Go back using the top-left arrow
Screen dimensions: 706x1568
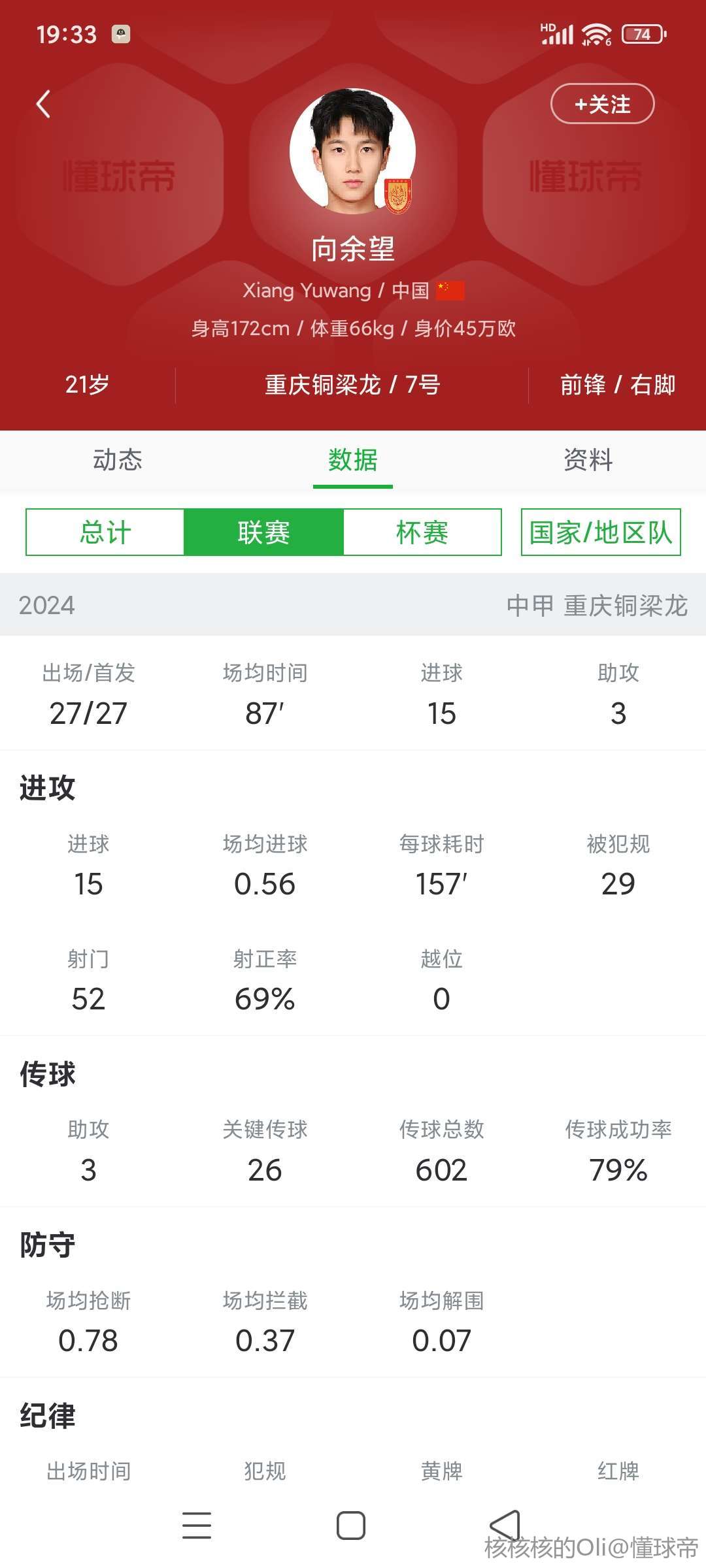43,104
